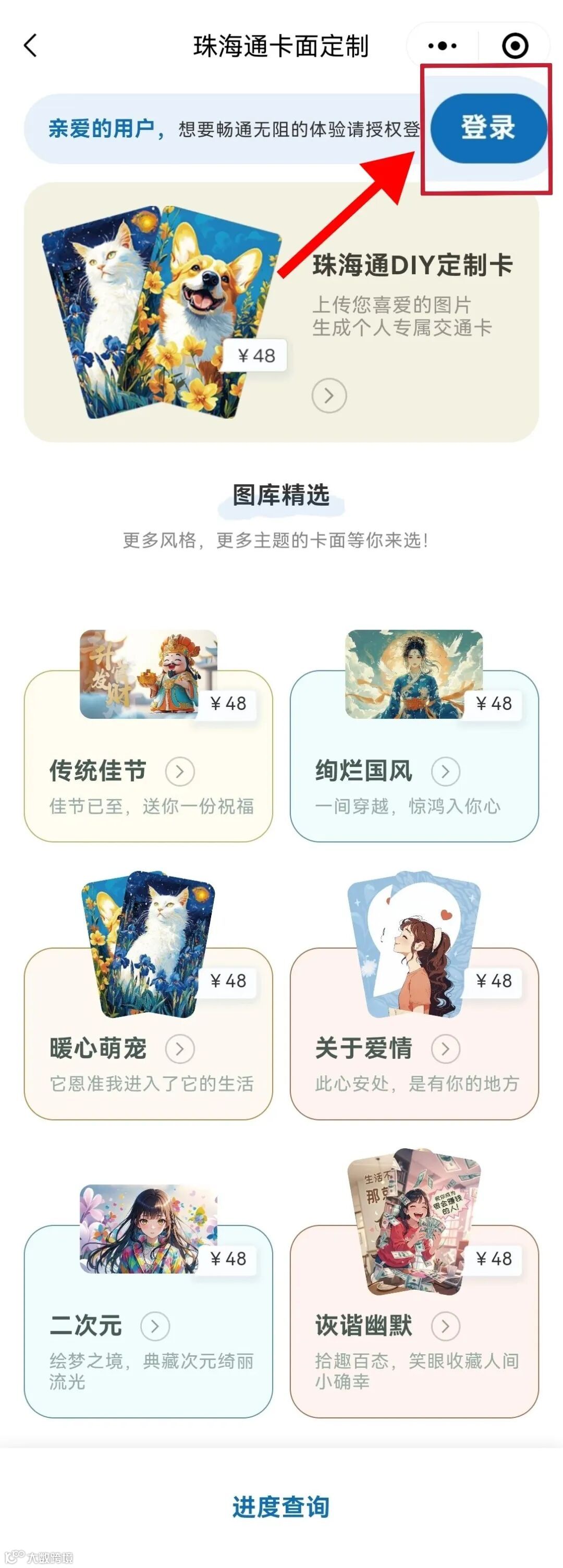563x1568 pixels.
Task: Select the ¥48 price tag on DIY card
Action: 254,357
